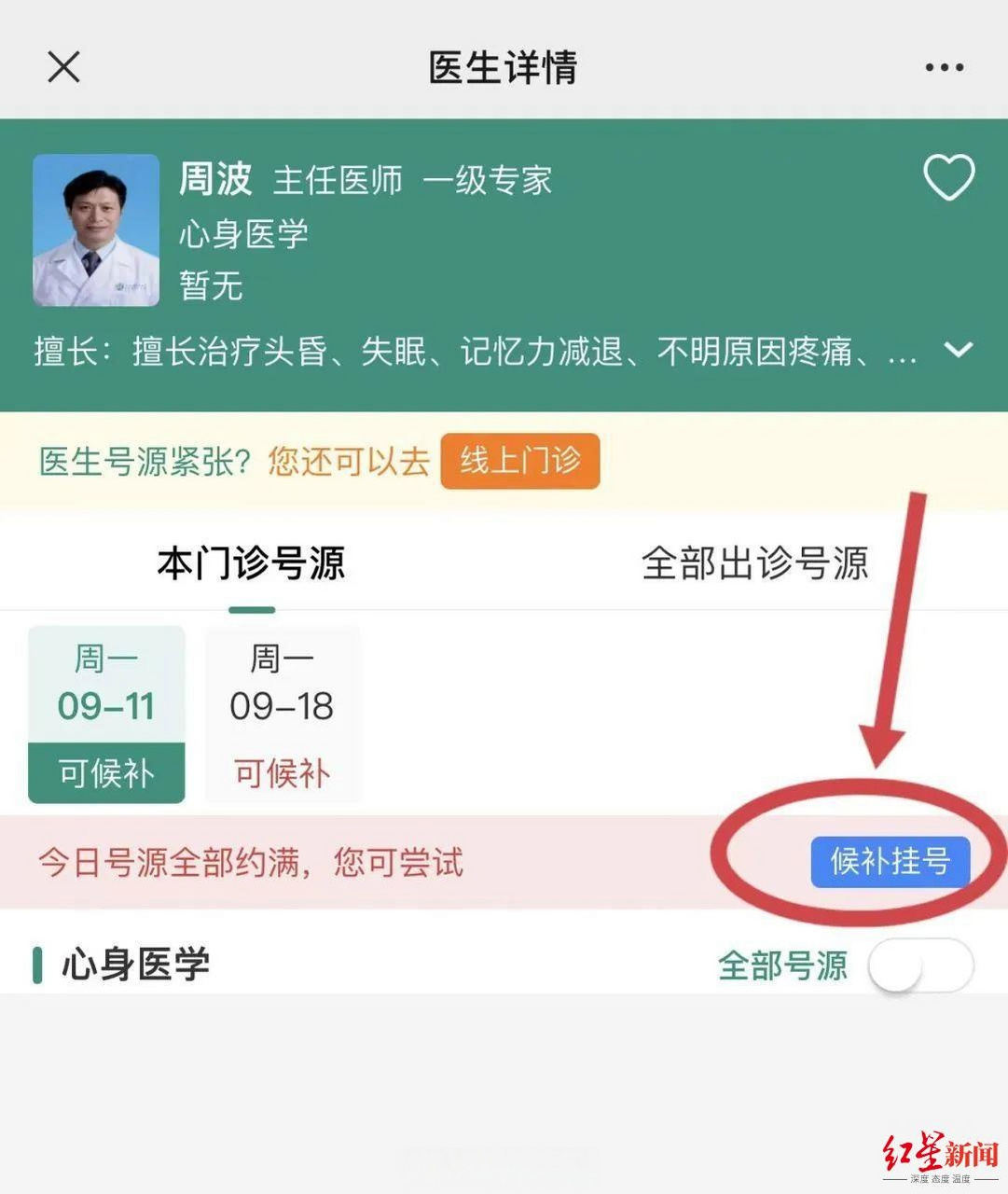
Task: Close the 医生详情 page with the X
Action: coord(62,67)
